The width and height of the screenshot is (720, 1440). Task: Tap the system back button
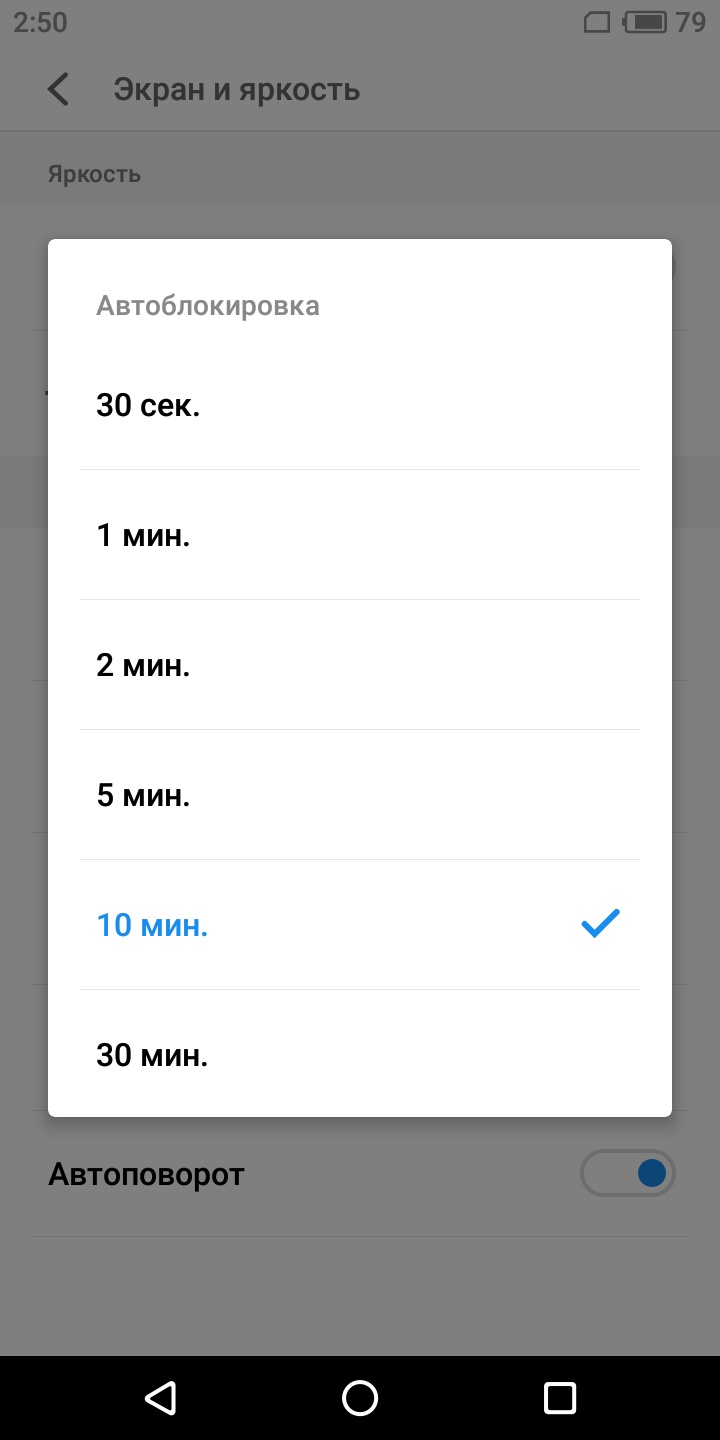tap(160, 1397)
